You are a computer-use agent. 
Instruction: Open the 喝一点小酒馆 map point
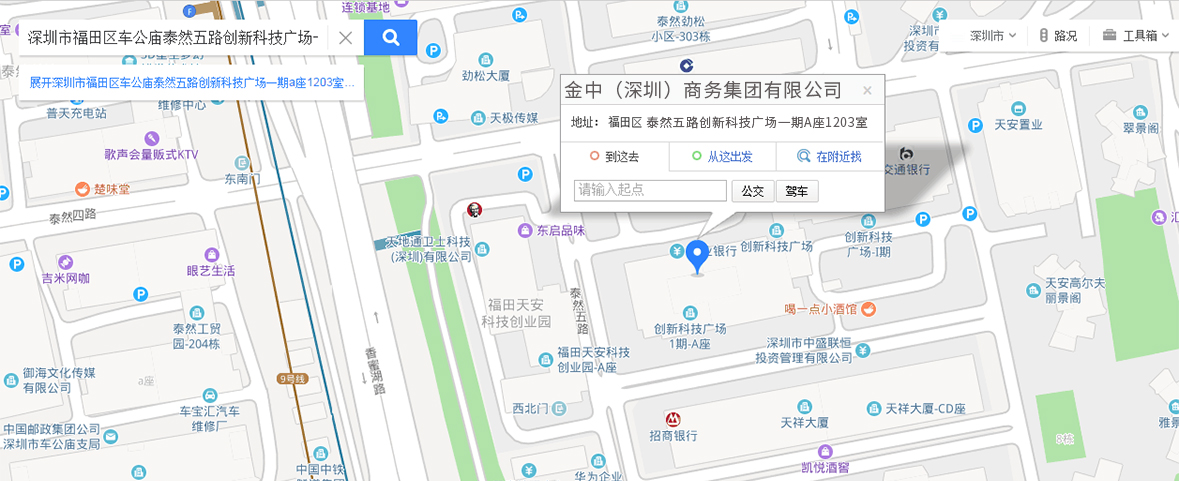pos(868,309)
